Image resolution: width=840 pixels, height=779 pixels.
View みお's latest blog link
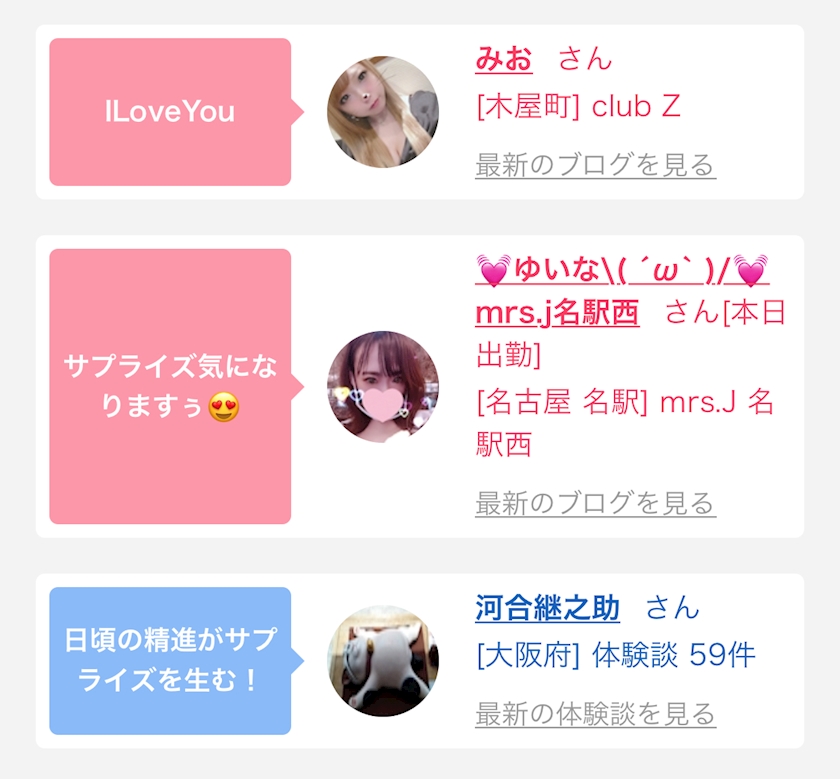[595, 165]
